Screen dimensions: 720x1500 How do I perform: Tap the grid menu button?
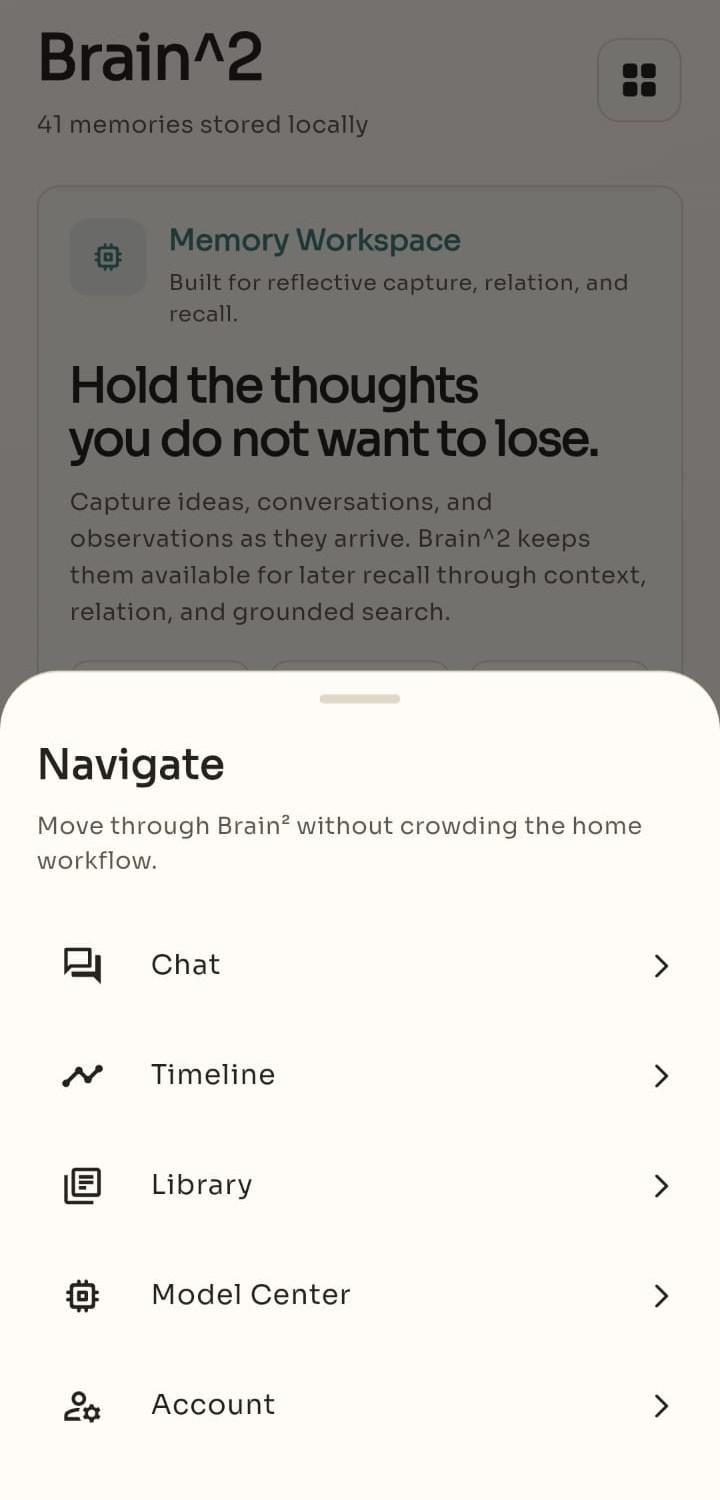coord(639,80)
